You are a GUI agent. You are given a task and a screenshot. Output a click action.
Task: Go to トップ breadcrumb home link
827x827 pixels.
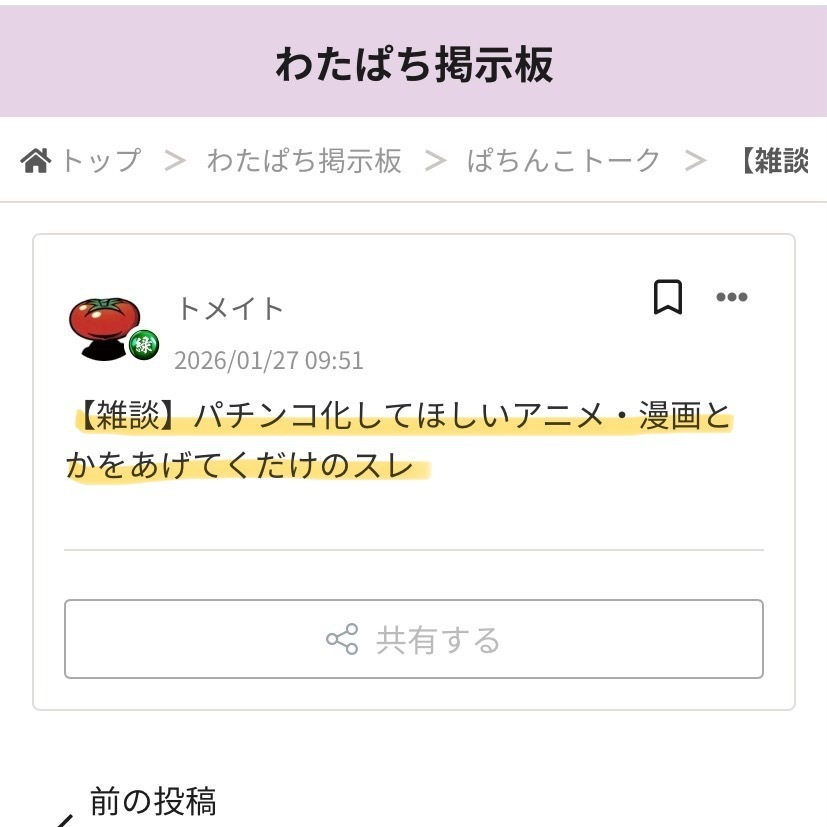(82, 160)
